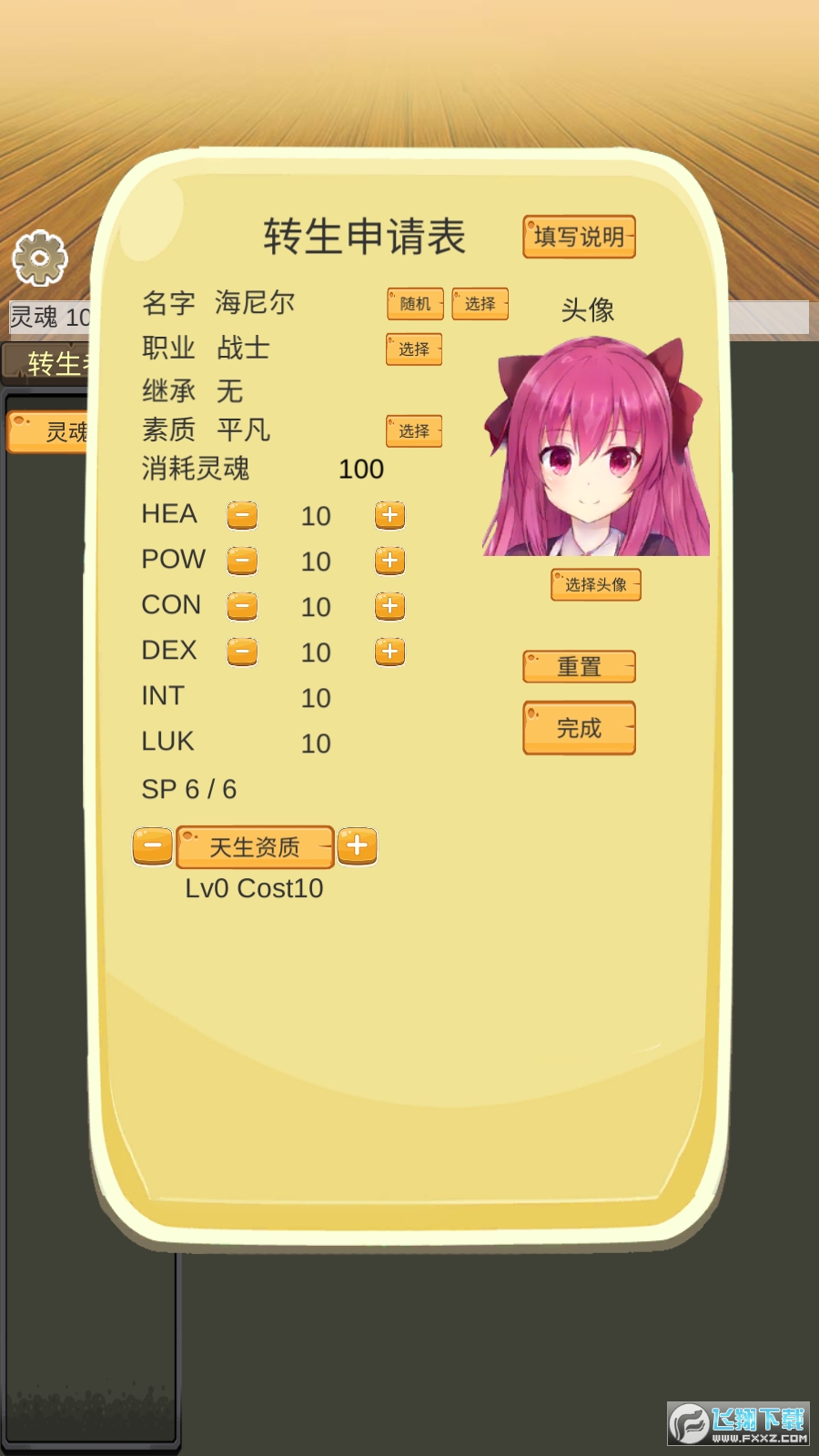Tap 完成 to finish the application
This screenshot has width=819, height=1456.
579,728
